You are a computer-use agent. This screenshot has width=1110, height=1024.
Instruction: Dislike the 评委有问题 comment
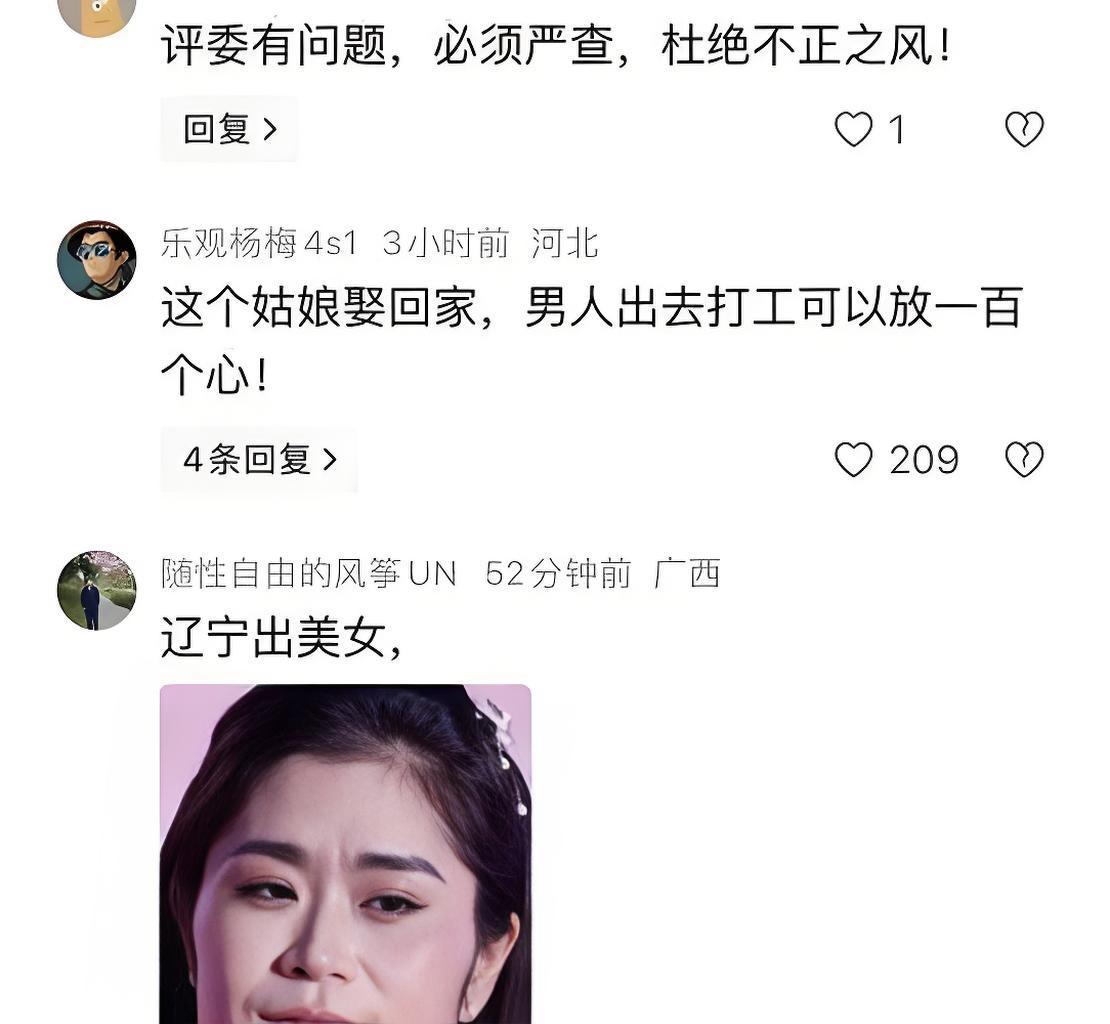point(1024,129)
